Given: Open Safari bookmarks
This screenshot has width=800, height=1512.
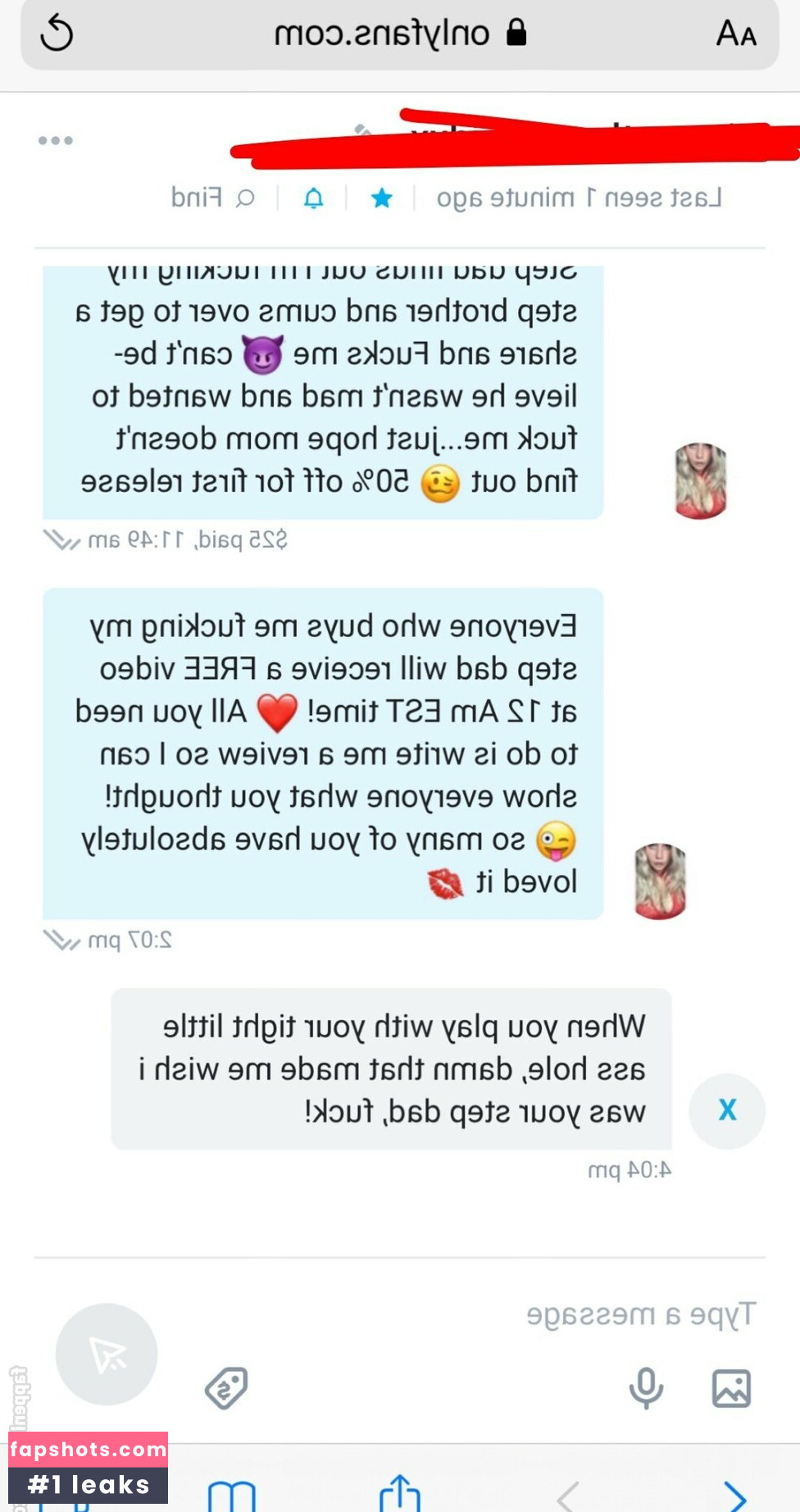Looking at the screenshot, I should pyautogui.click(x=232, y=1496).
